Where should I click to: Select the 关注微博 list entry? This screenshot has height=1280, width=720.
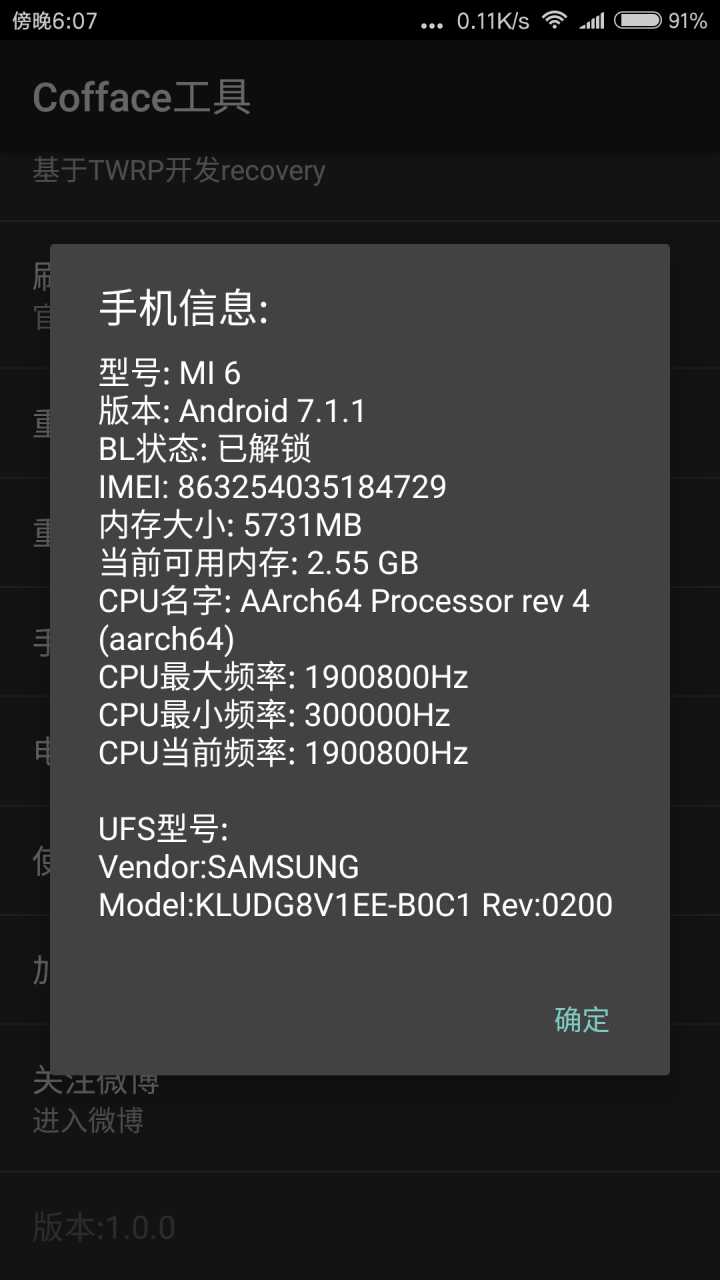coord(95,1081)
